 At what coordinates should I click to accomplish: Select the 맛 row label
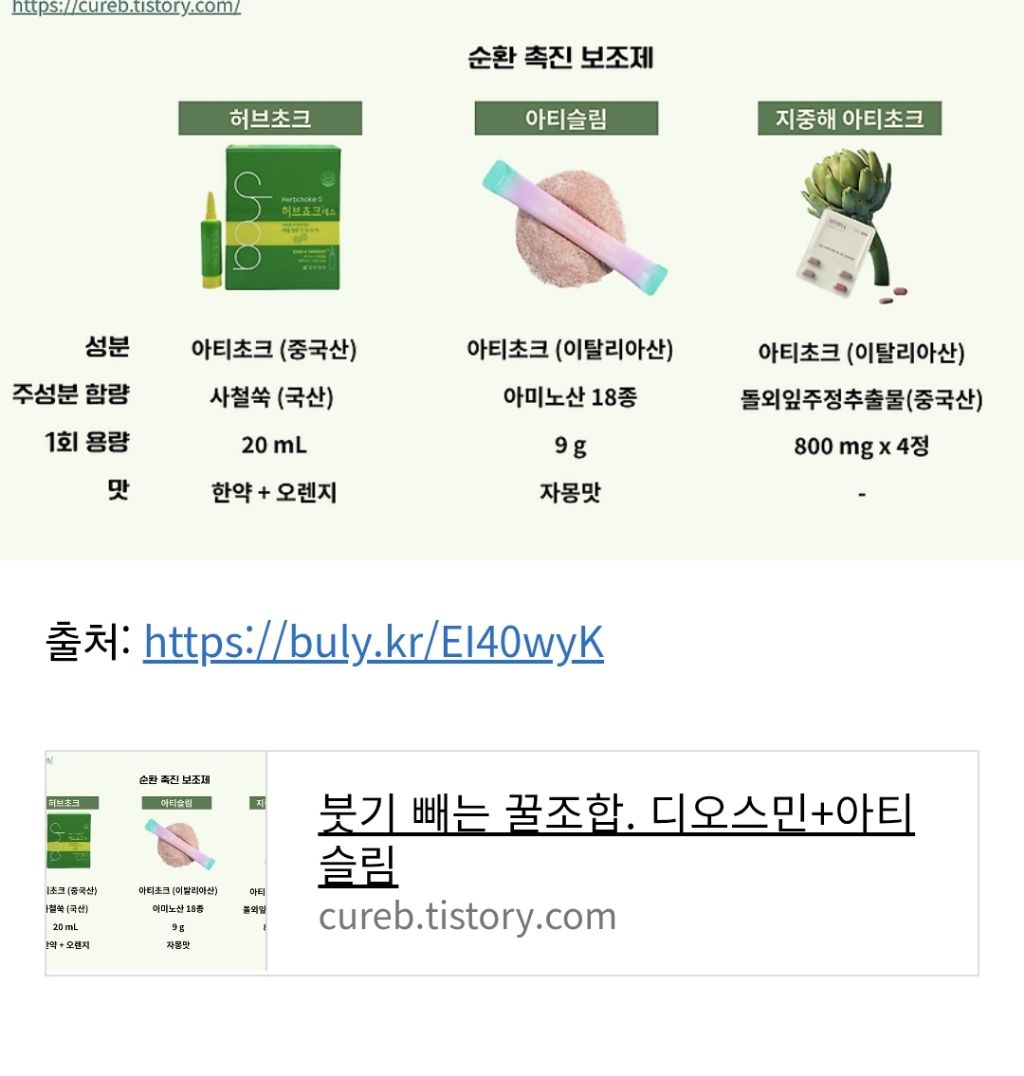(118, 492)
